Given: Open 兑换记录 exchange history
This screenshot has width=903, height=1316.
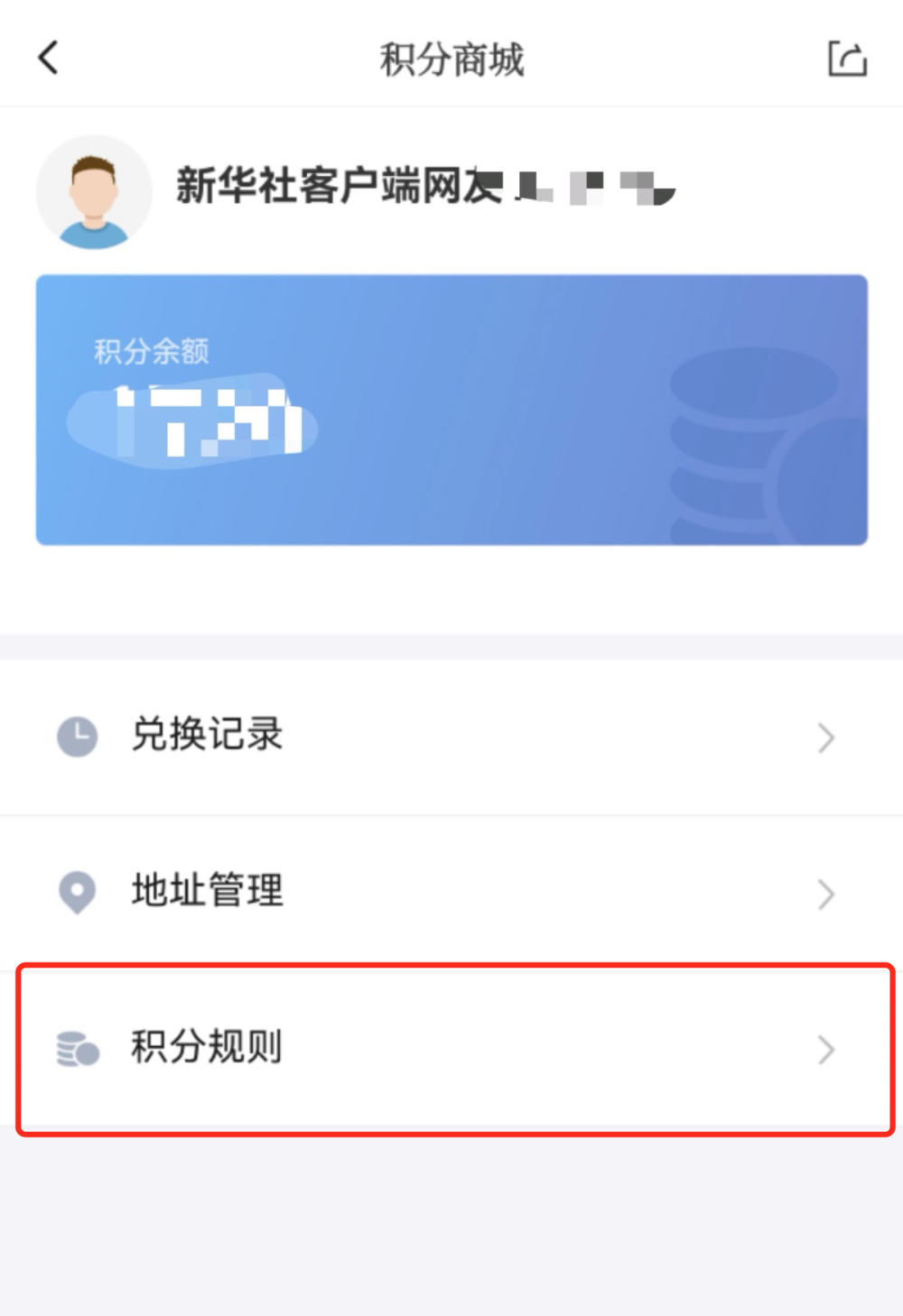Looking at the screenshot, I should coord(451,737).
